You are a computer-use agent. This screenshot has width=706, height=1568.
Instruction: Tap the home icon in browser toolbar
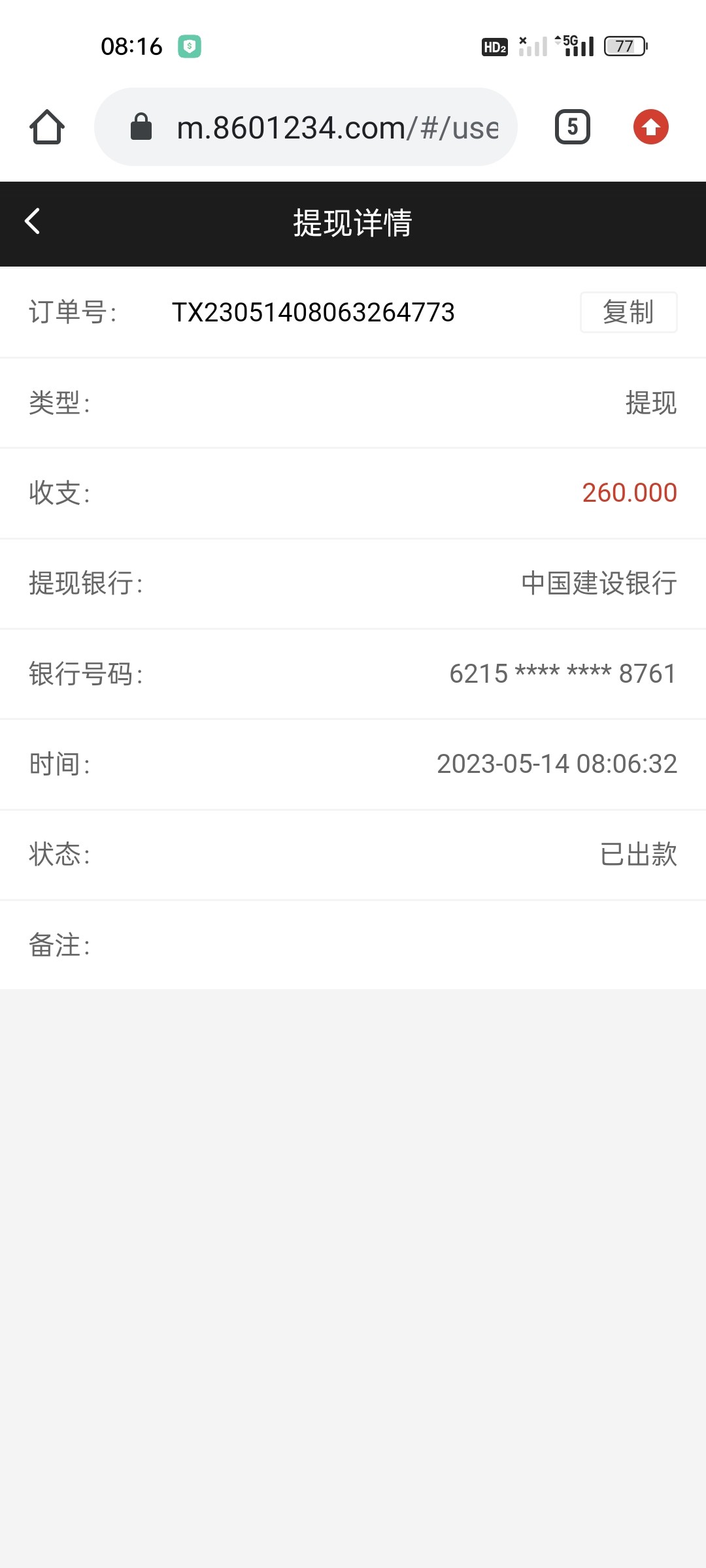(46, 127)
